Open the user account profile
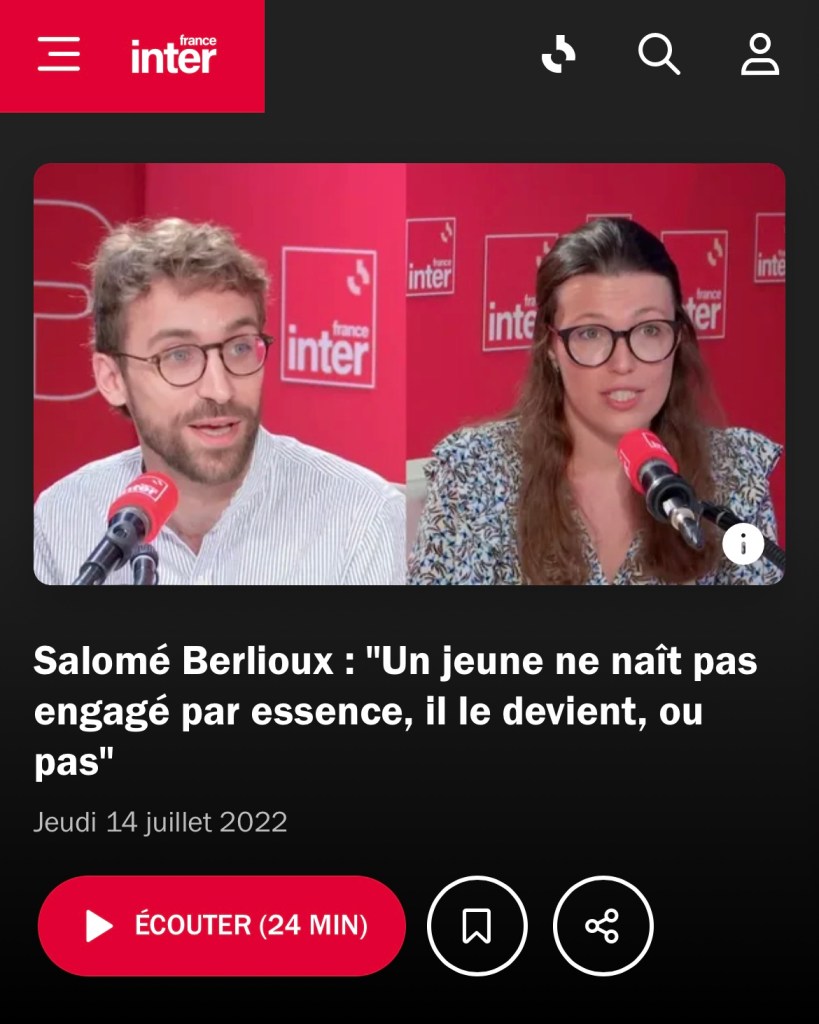The image size is (819, 1024). (x=760, y=54)
